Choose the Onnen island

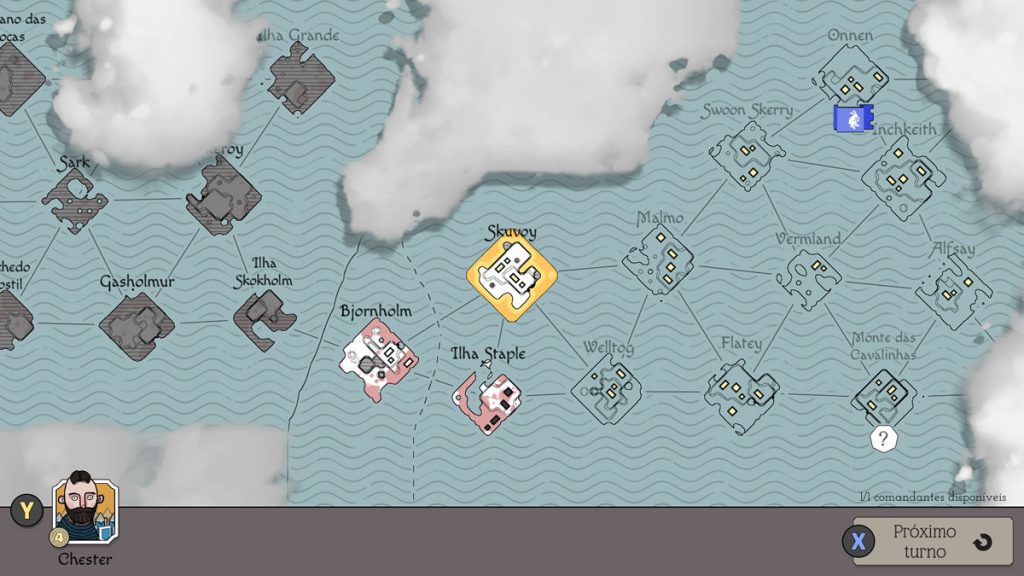point(851,78)
